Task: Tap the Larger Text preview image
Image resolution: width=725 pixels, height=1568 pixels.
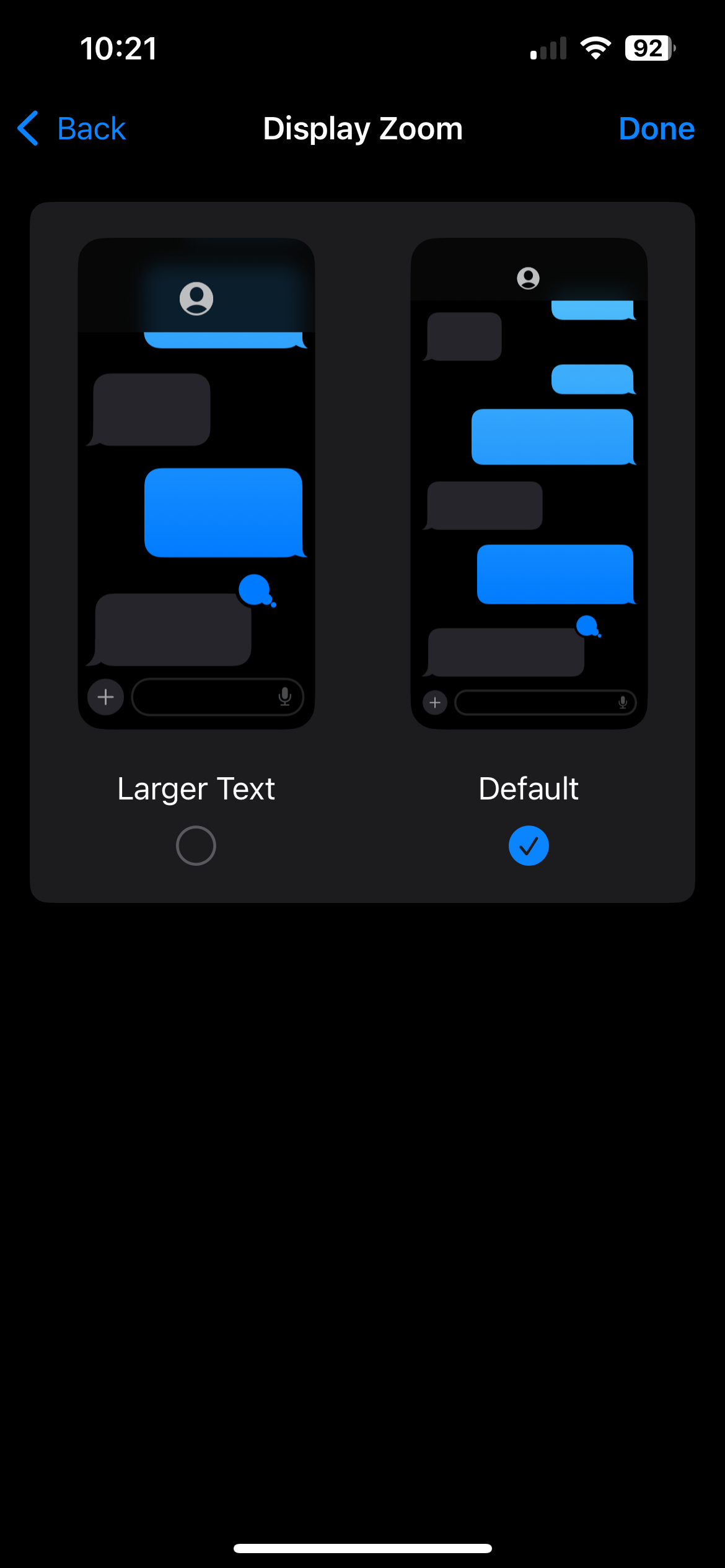Action: coord(196,484)
